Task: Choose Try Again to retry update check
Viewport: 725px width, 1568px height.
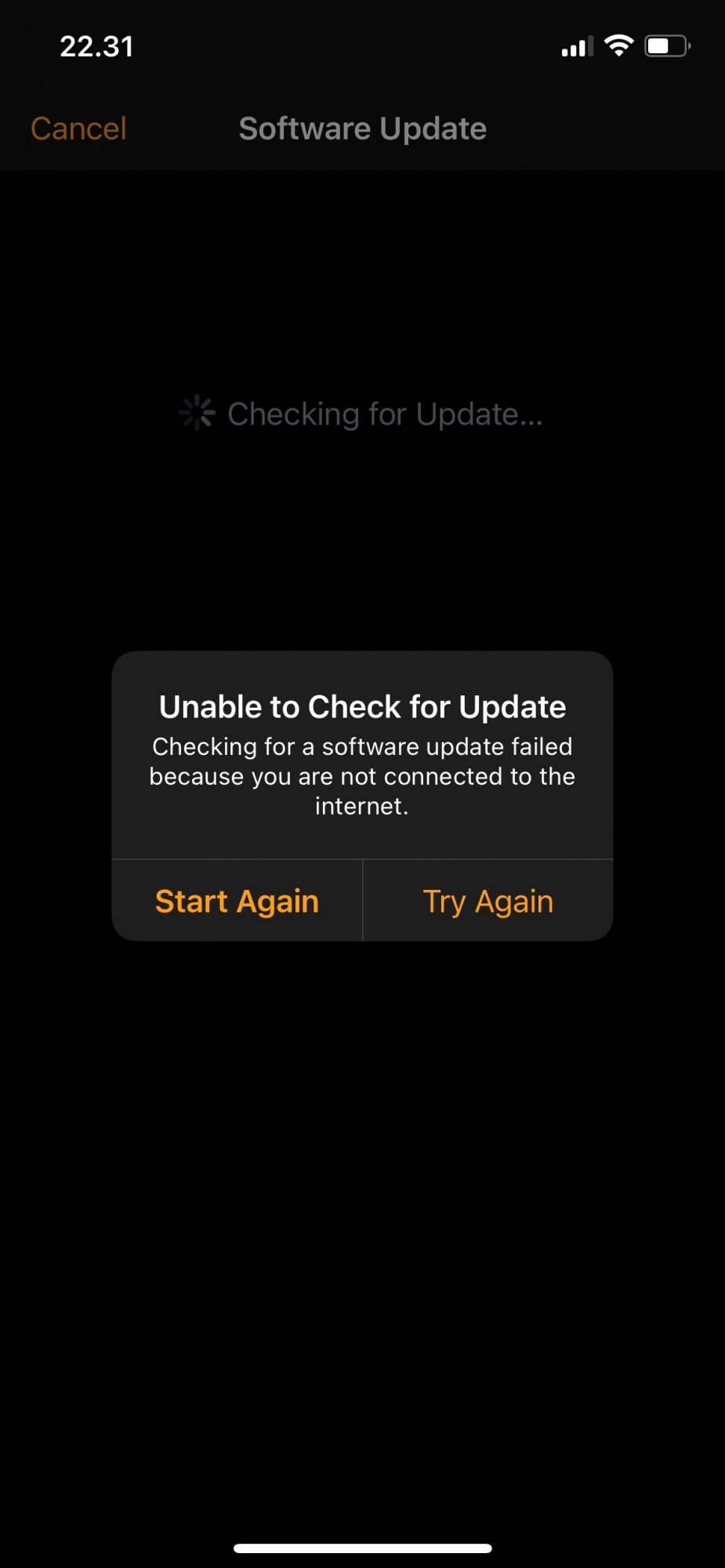Action: (488, 901)
